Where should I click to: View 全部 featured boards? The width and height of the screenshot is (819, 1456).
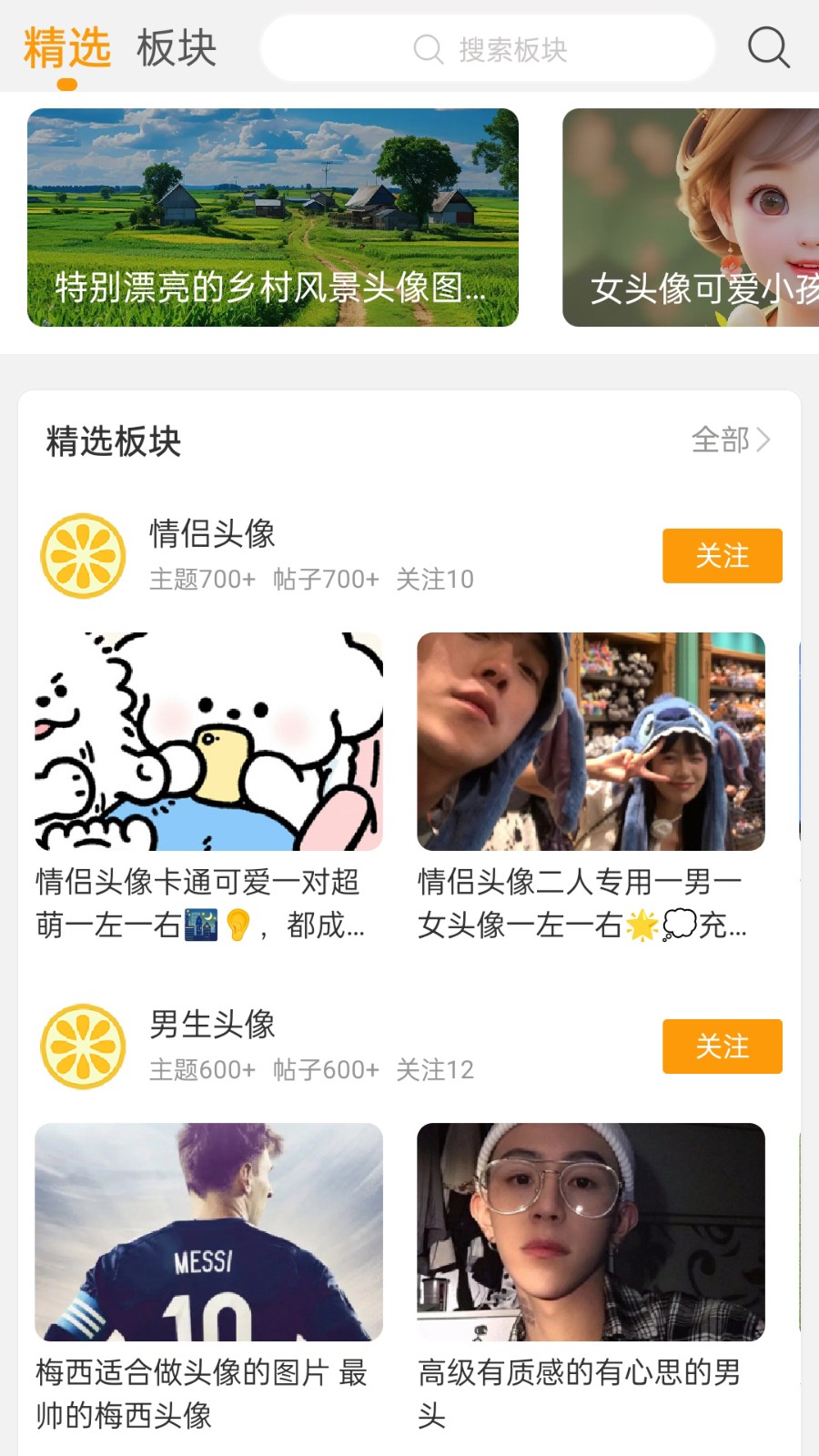(x=731, y=440)
